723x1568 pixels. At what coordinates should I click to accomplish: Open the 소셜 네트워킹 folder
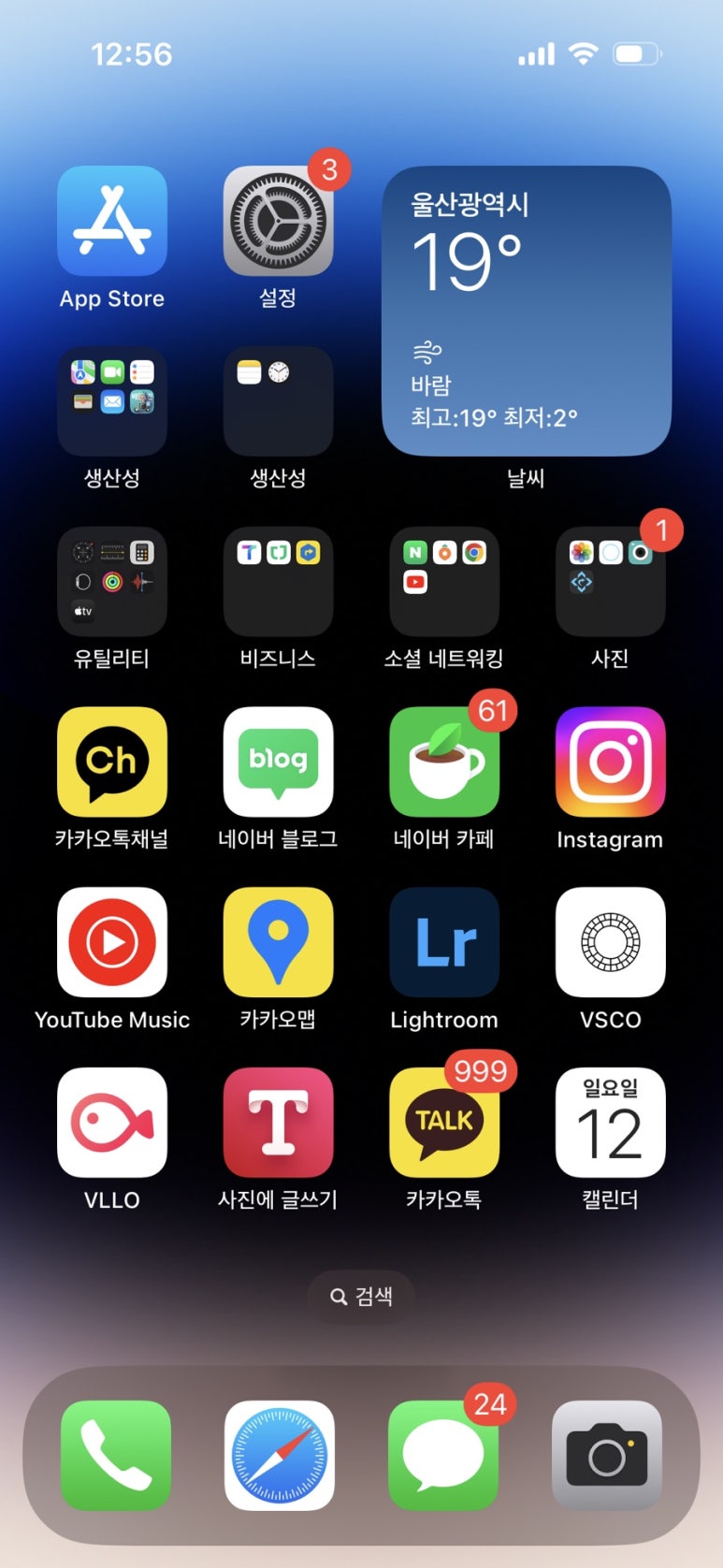(x=444, y=581)
